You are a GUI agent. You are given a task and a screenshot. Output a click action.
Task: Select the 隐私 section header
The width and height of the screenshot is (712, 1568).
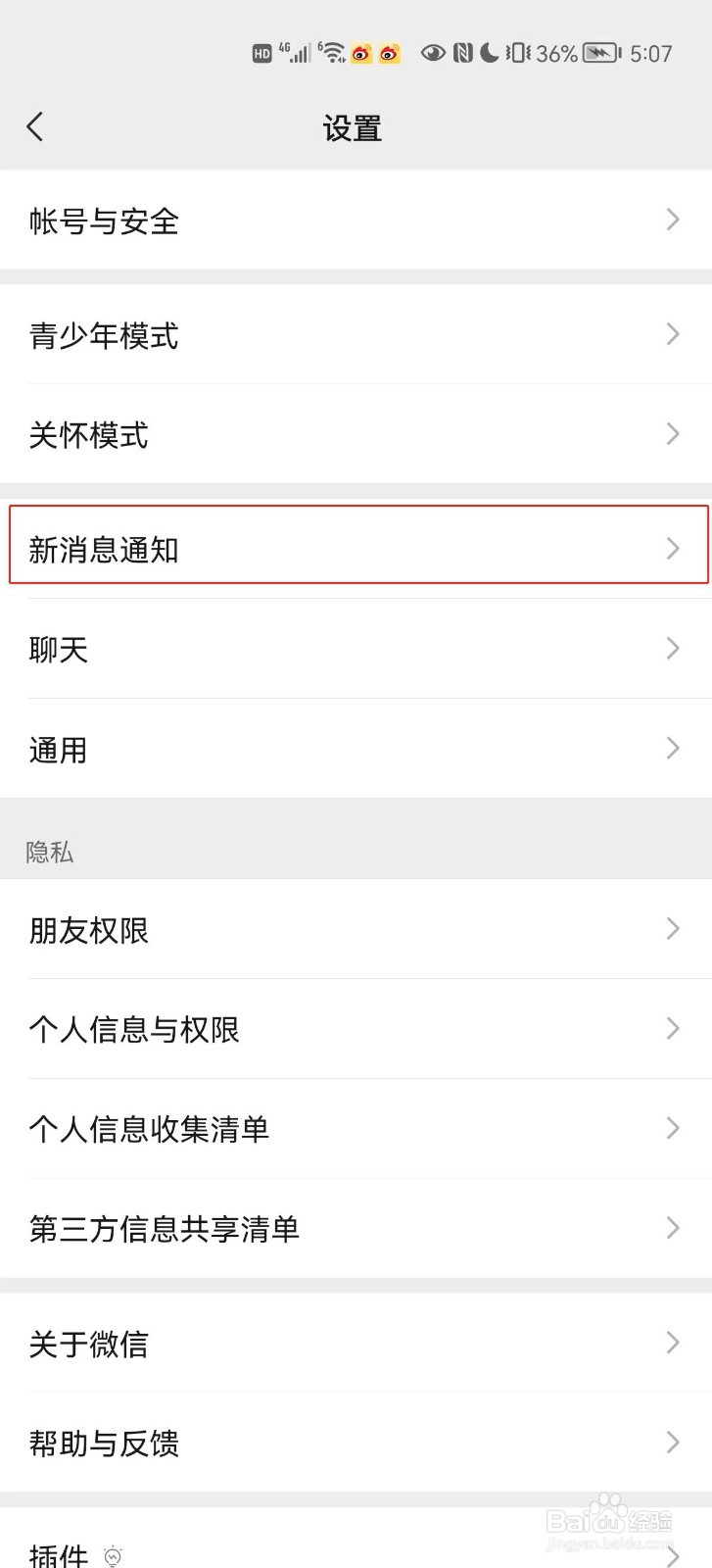click(46, 852)
